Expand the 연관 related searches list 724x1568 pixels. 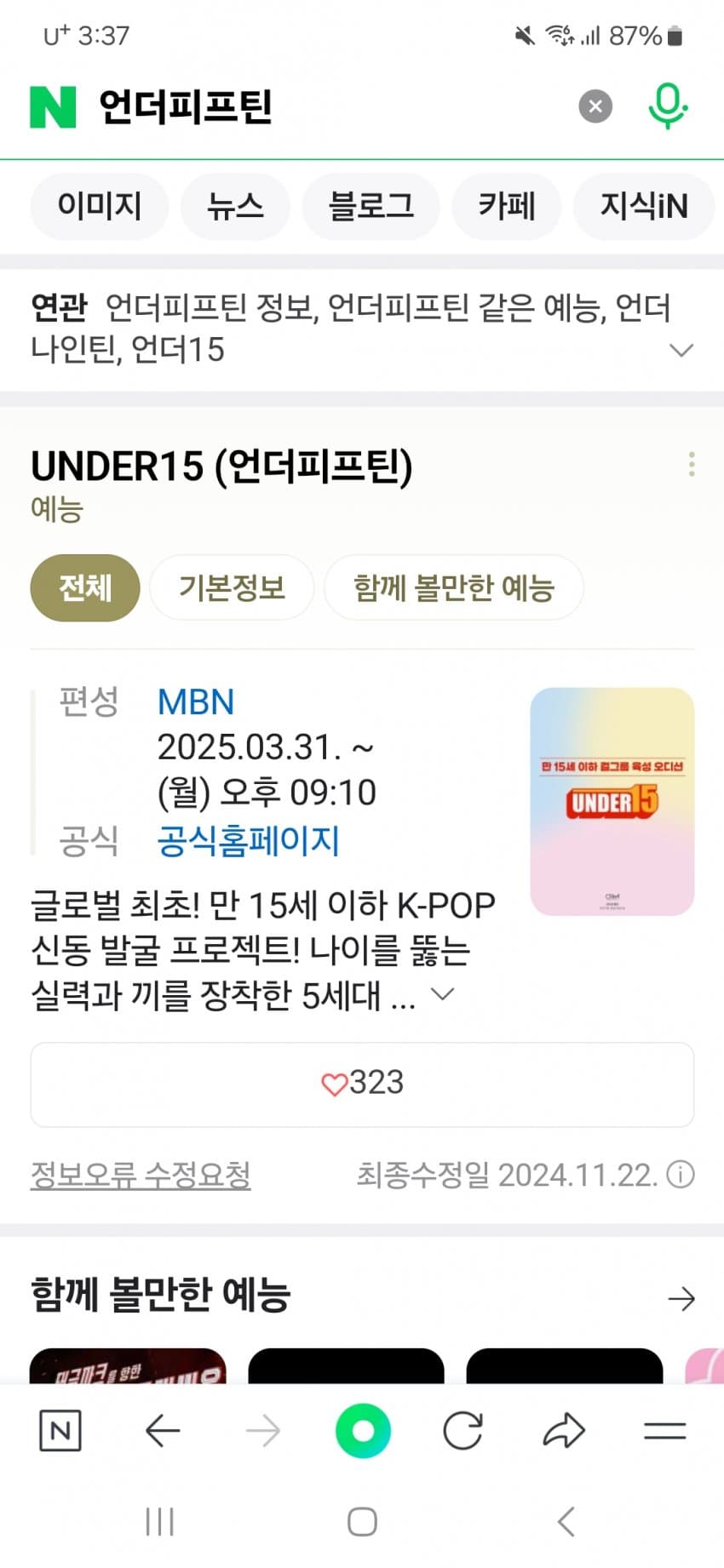[681, 350]
